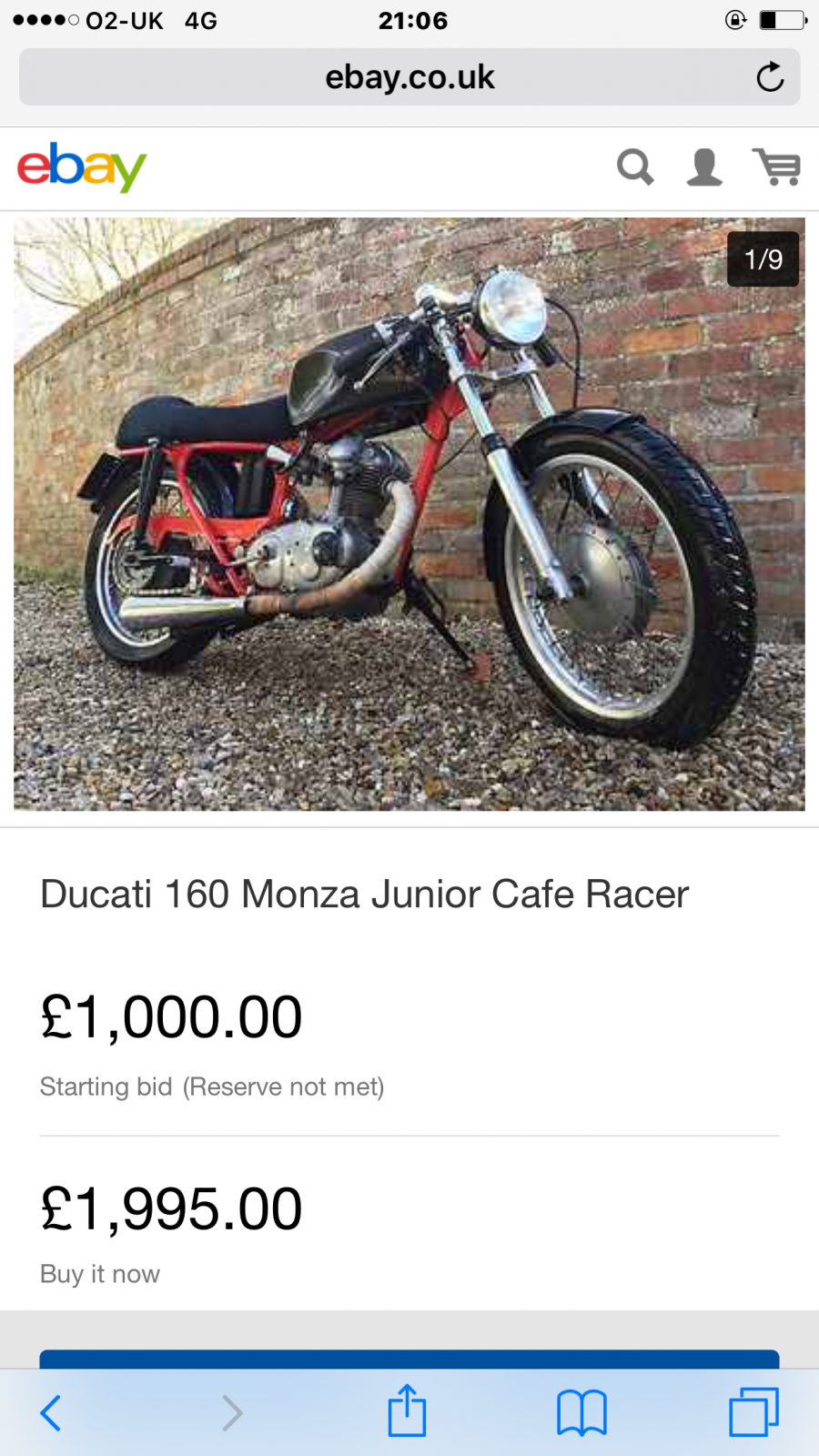This screenshot has width=819, height=1456.
Task: Open the Ducati listing photo gallery
Action: pyautogui.click(x=409, y=514)
